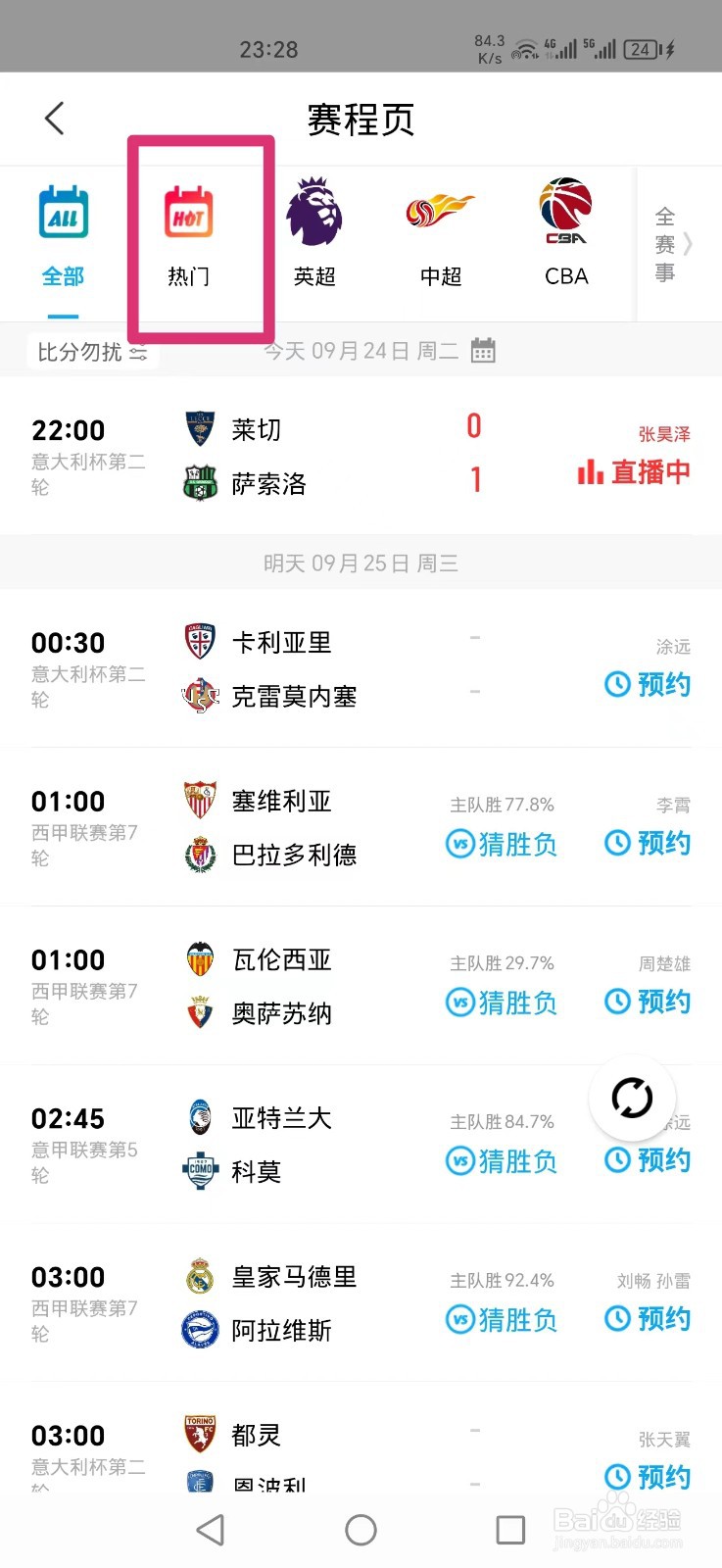Image resolution: width=722 pixels, height=1568 pixels.
Task: Switch to the 热门 tab
Action: 188,237
